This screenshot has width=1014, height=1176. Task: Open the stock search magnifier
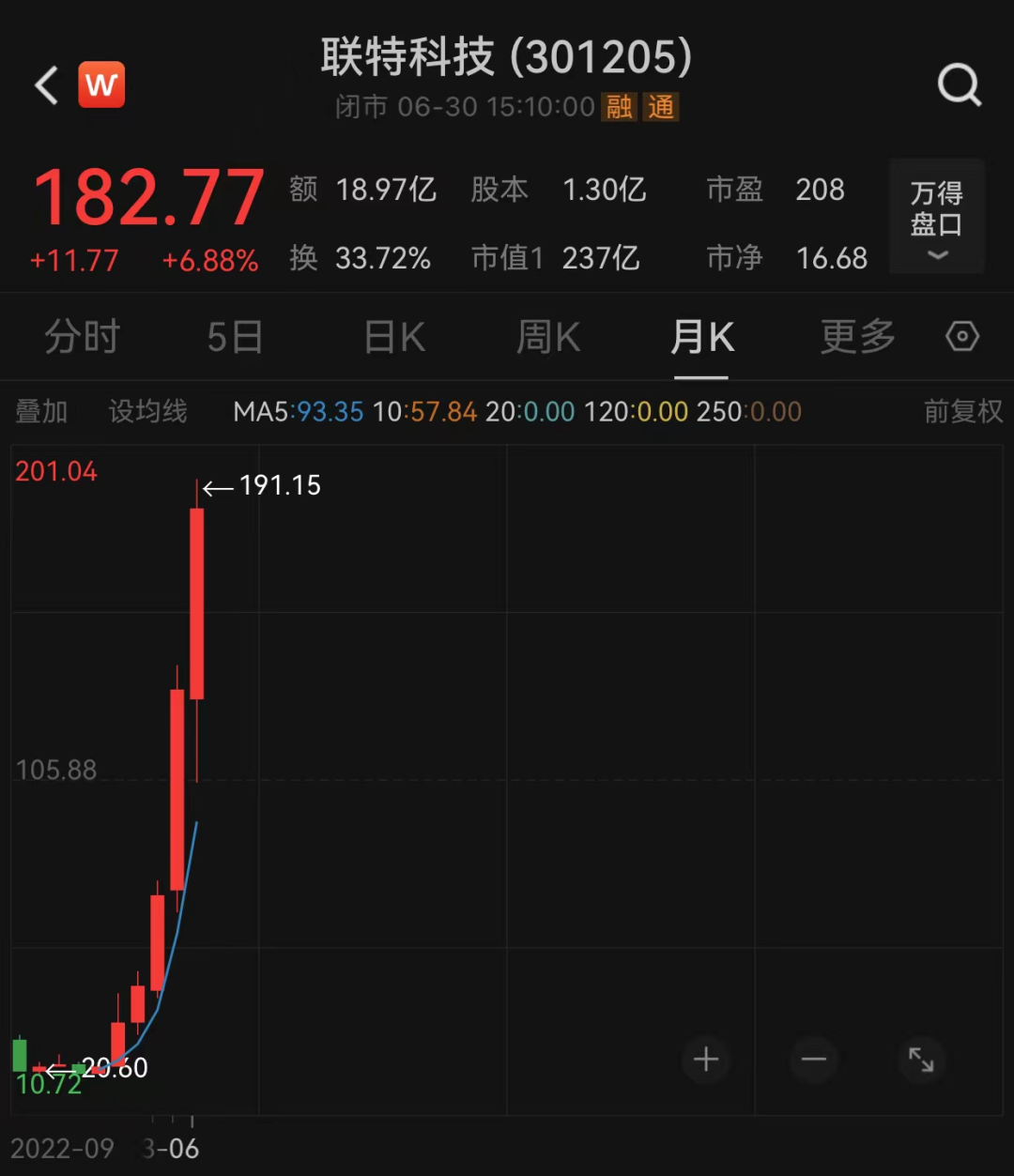click(x=960, y=84)
